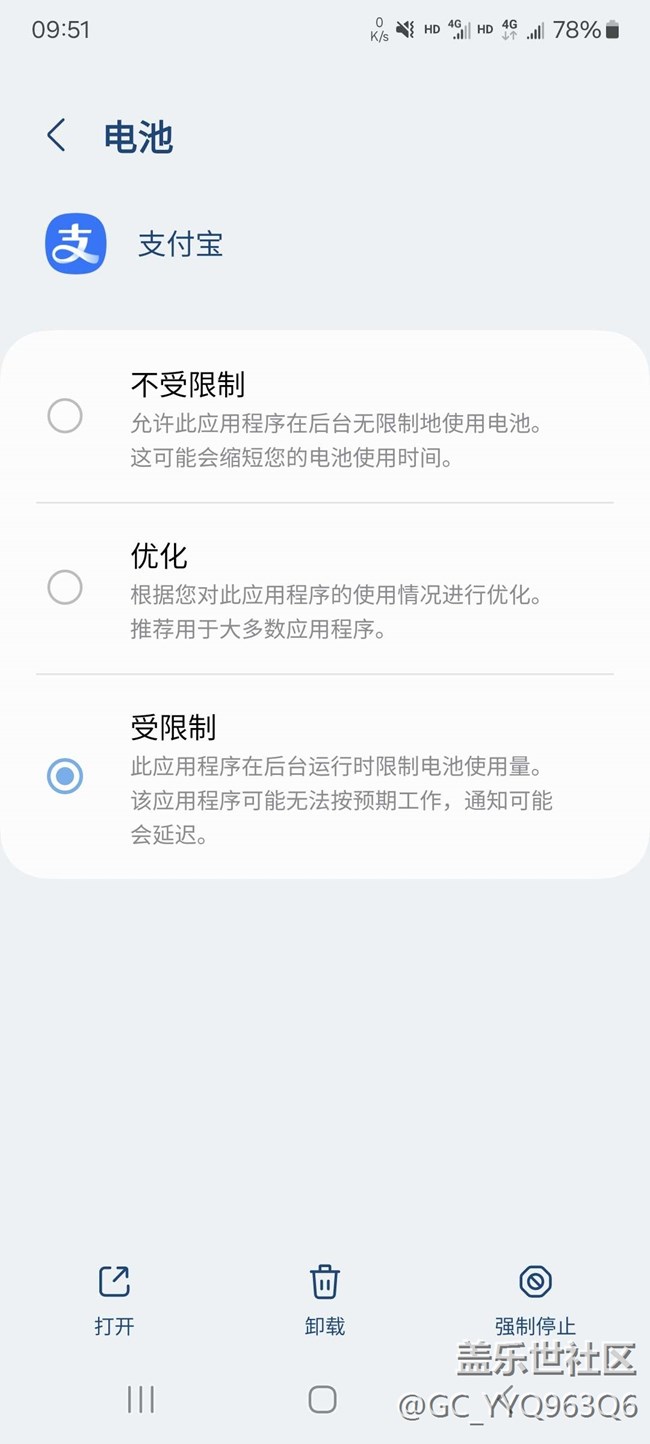Tap 打开 to open 支付宝
The width and height of the screenshot is (650, 1444).
pyautogui.click(x=114, y=1298)
